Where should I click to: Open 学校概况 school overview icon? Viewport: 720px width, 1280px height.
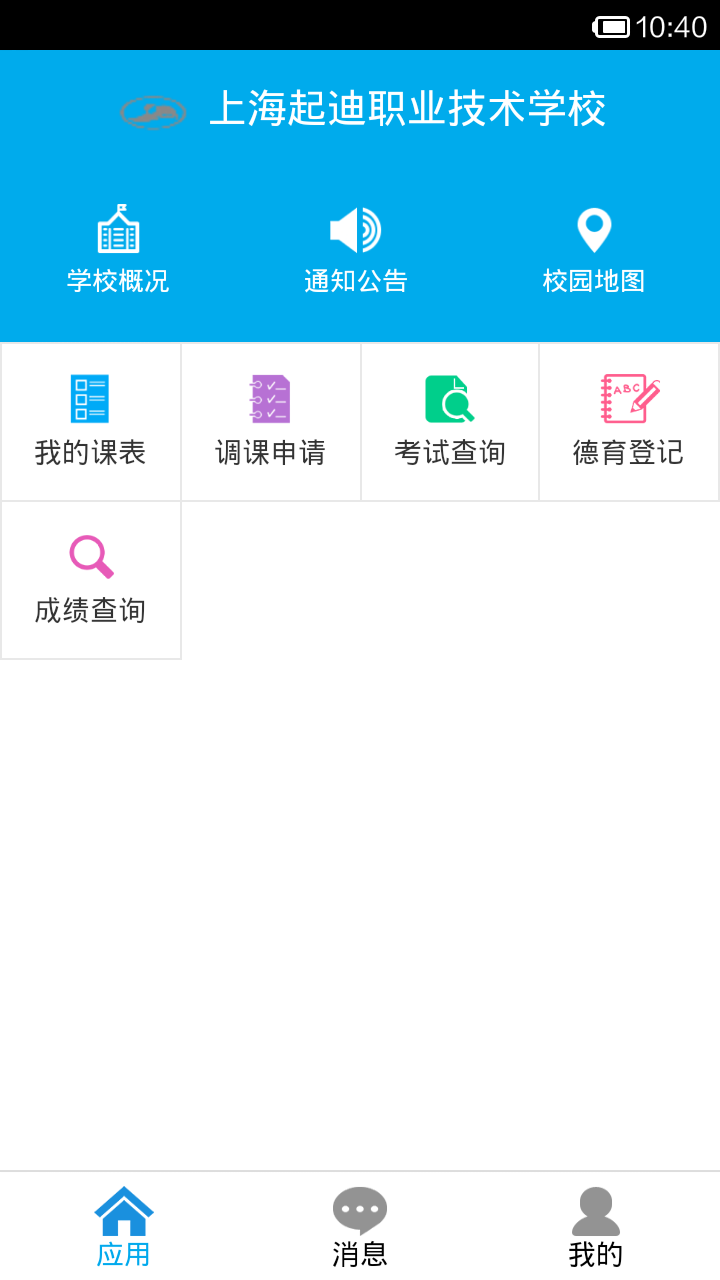(x=119, y=229)
